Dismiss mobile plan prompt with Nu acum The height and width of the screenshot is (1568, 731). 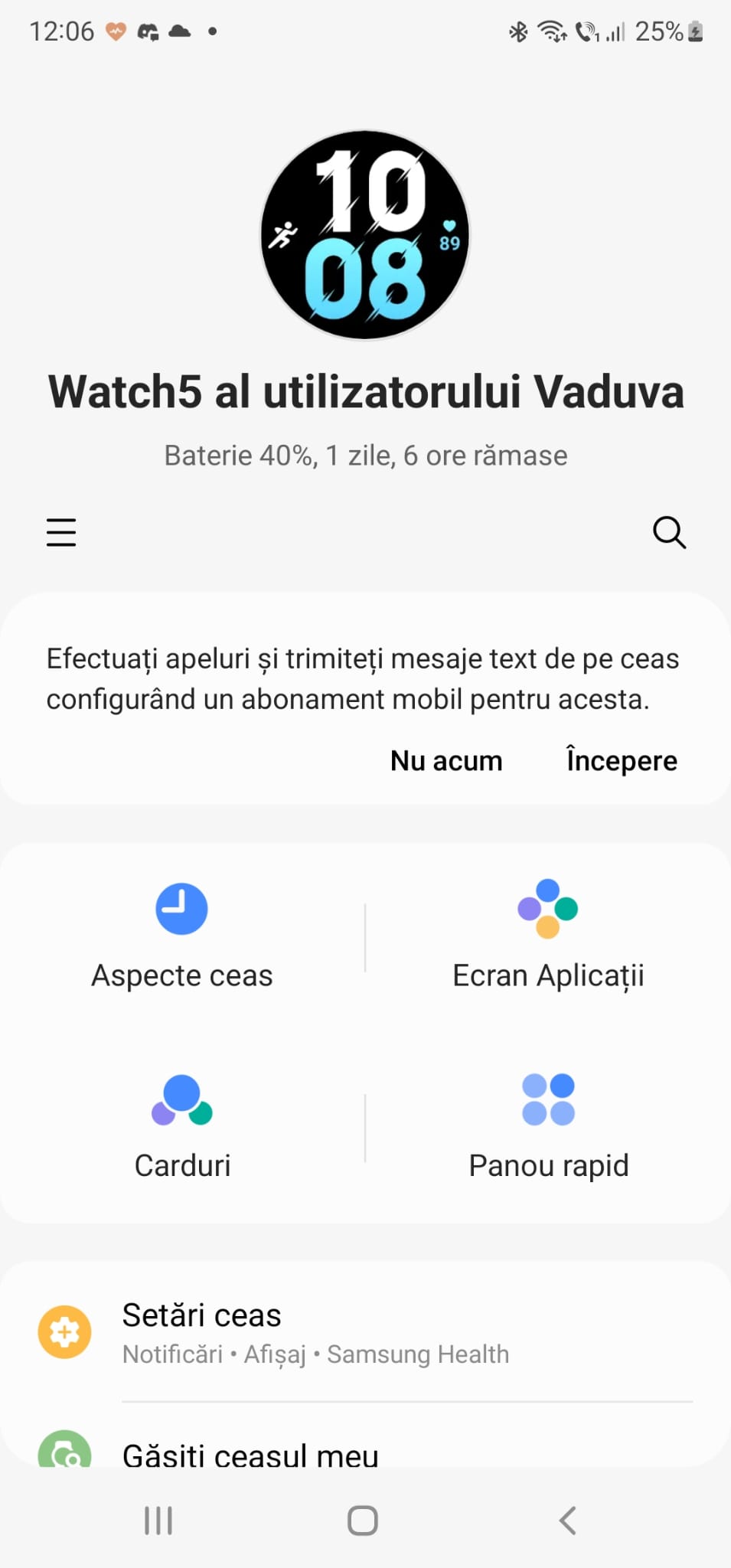pyautogui.click(x=446, y=761)
